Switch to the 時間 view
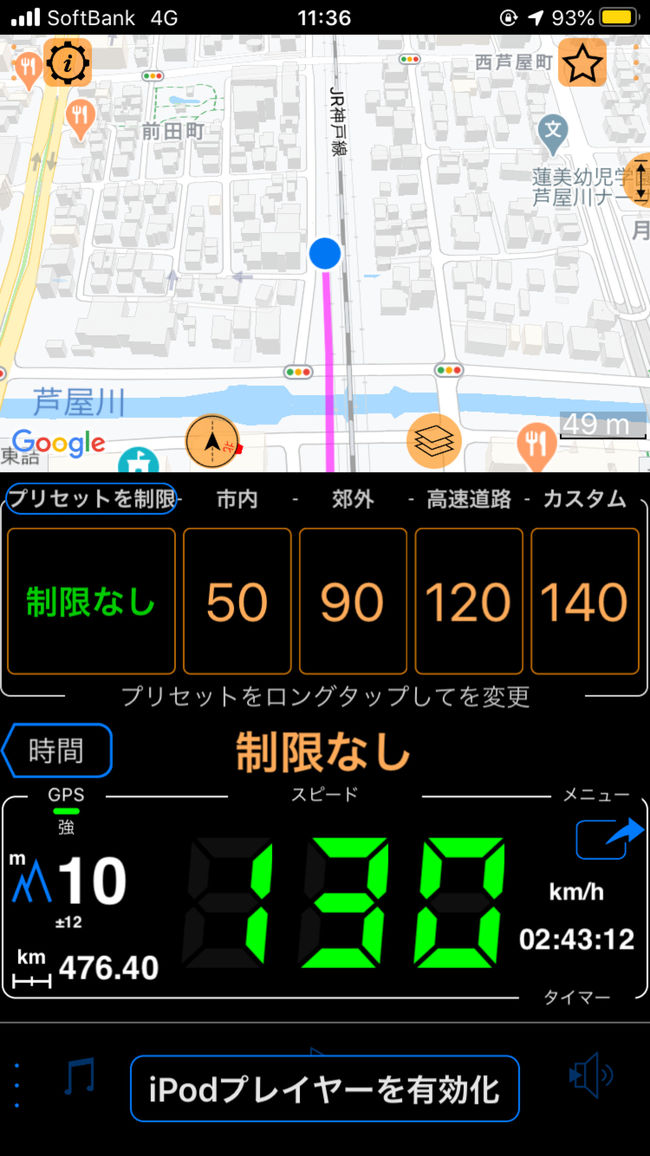Viewport: 650px width, 1156px height. click(x=57, y=751)
